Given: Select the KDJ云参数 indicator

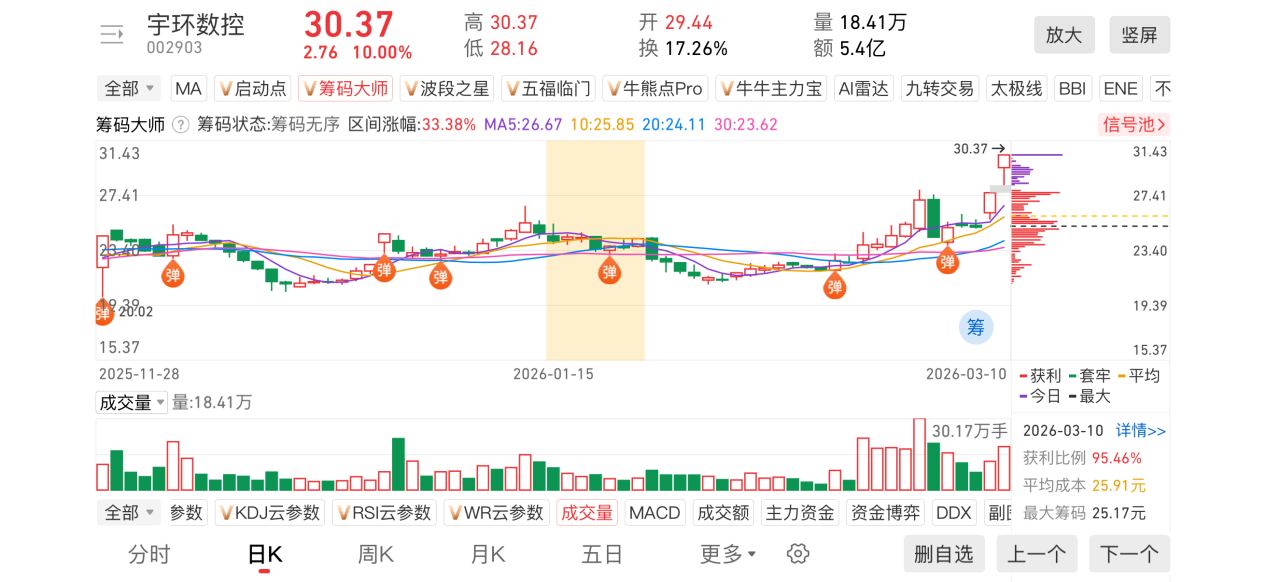Looking at the screenshot, I should [x=269, y=512].
